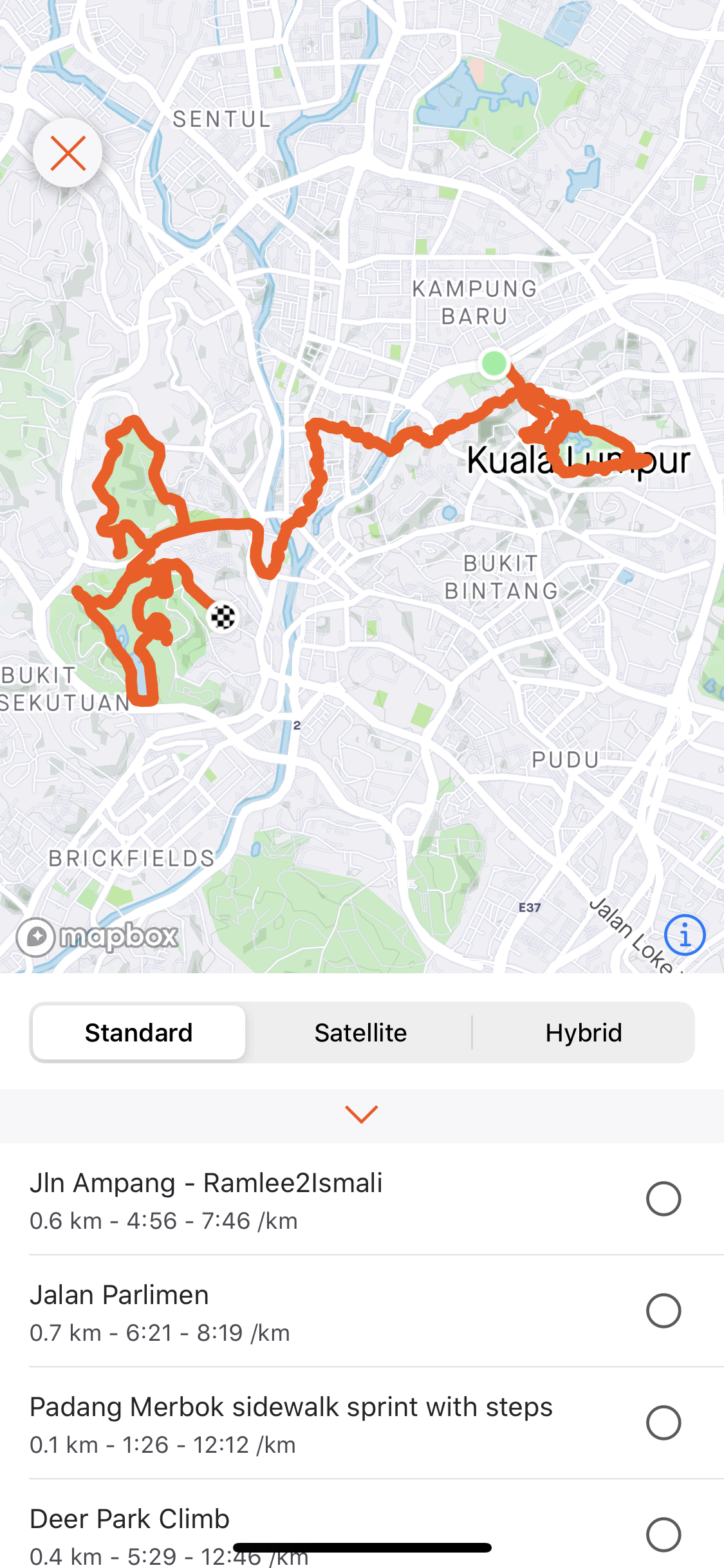724x1568 pixels.
Task: Switch to Satellite map view
Action: click(360, 1032)
